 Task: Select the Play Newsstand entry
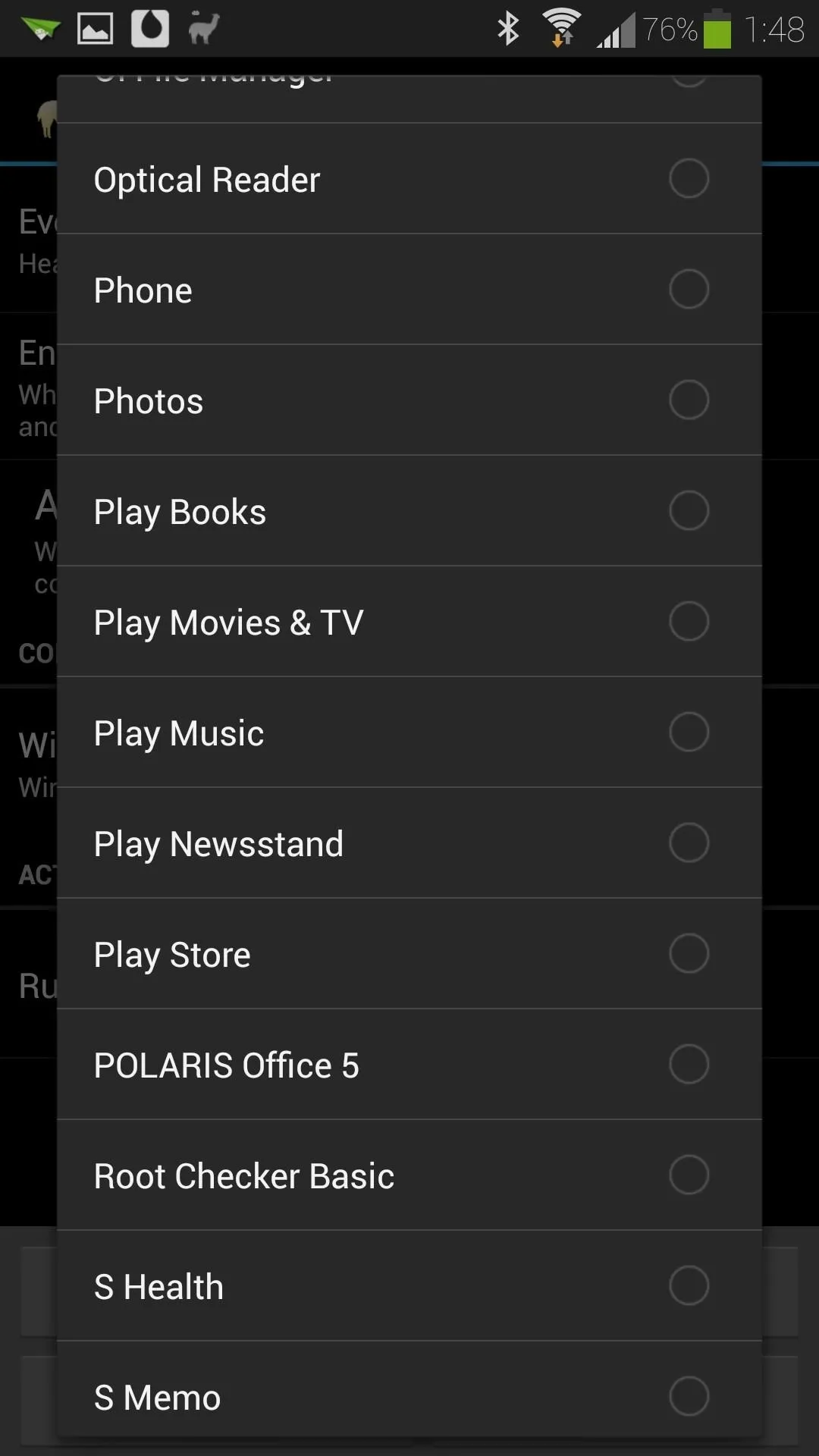click(x=409, y=843)
